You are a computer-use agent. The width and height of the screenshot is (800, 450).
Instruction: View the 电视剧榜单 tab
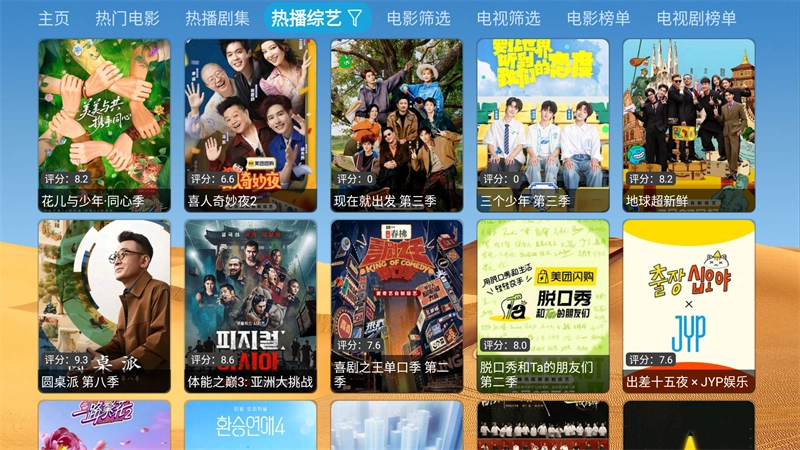pyautogui.click(x=696, y=18)
